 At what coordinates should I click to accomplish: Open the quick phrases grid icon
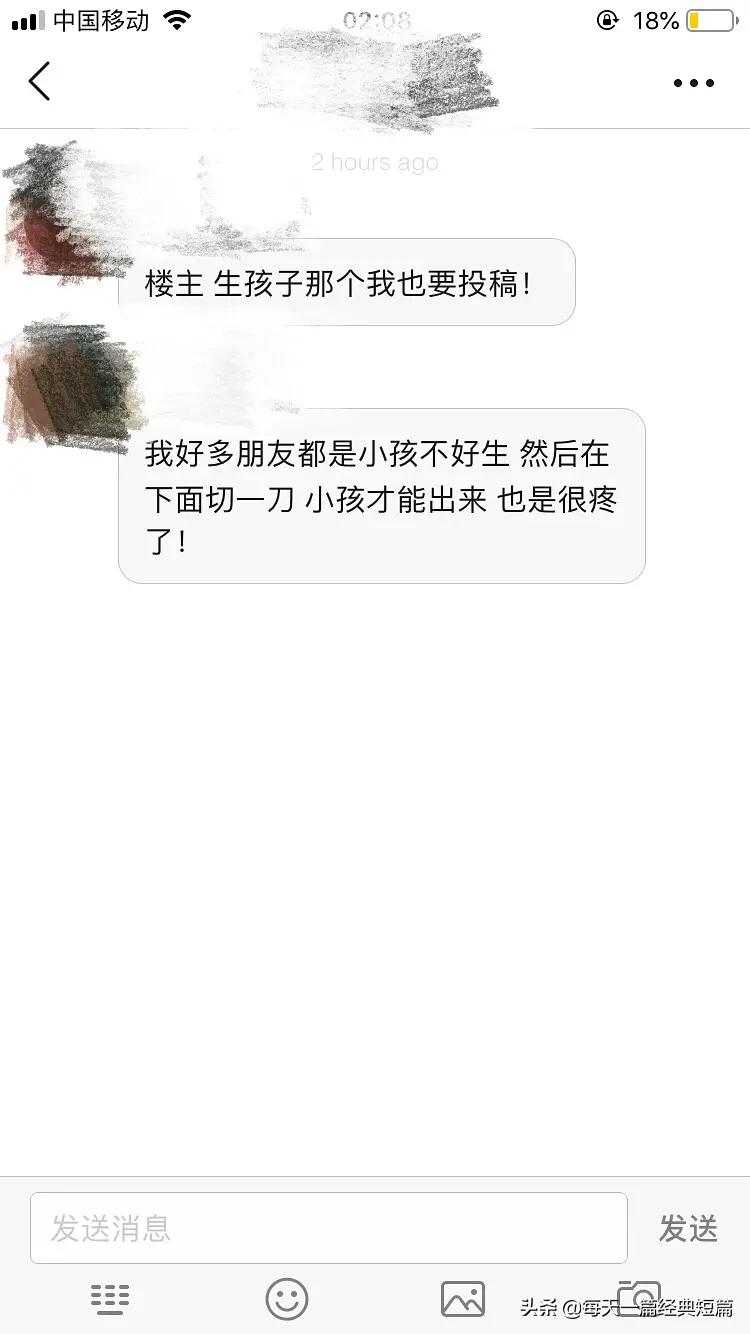click(111, 1298)
